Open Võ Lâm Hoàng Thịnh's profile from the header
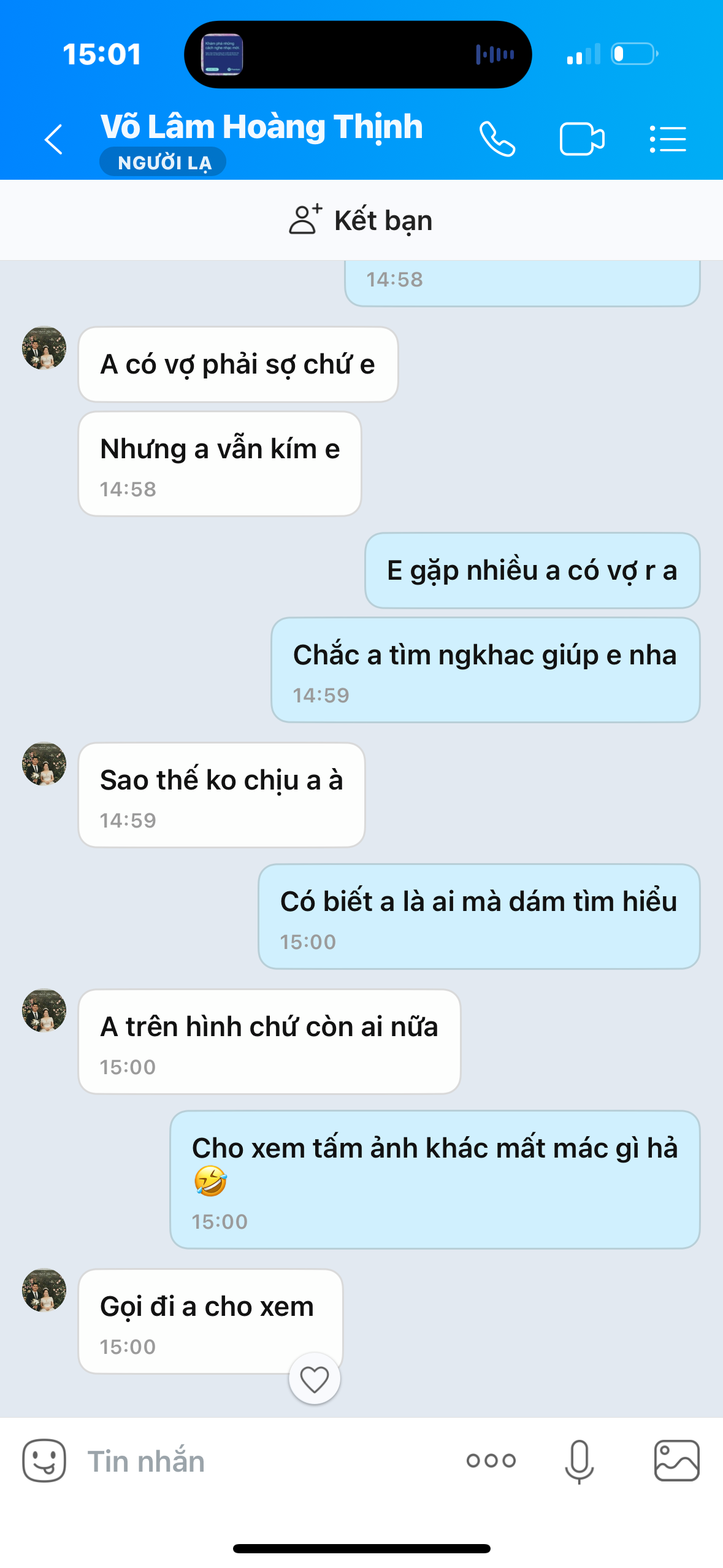 pyautogui.click(x=262, y=128)
